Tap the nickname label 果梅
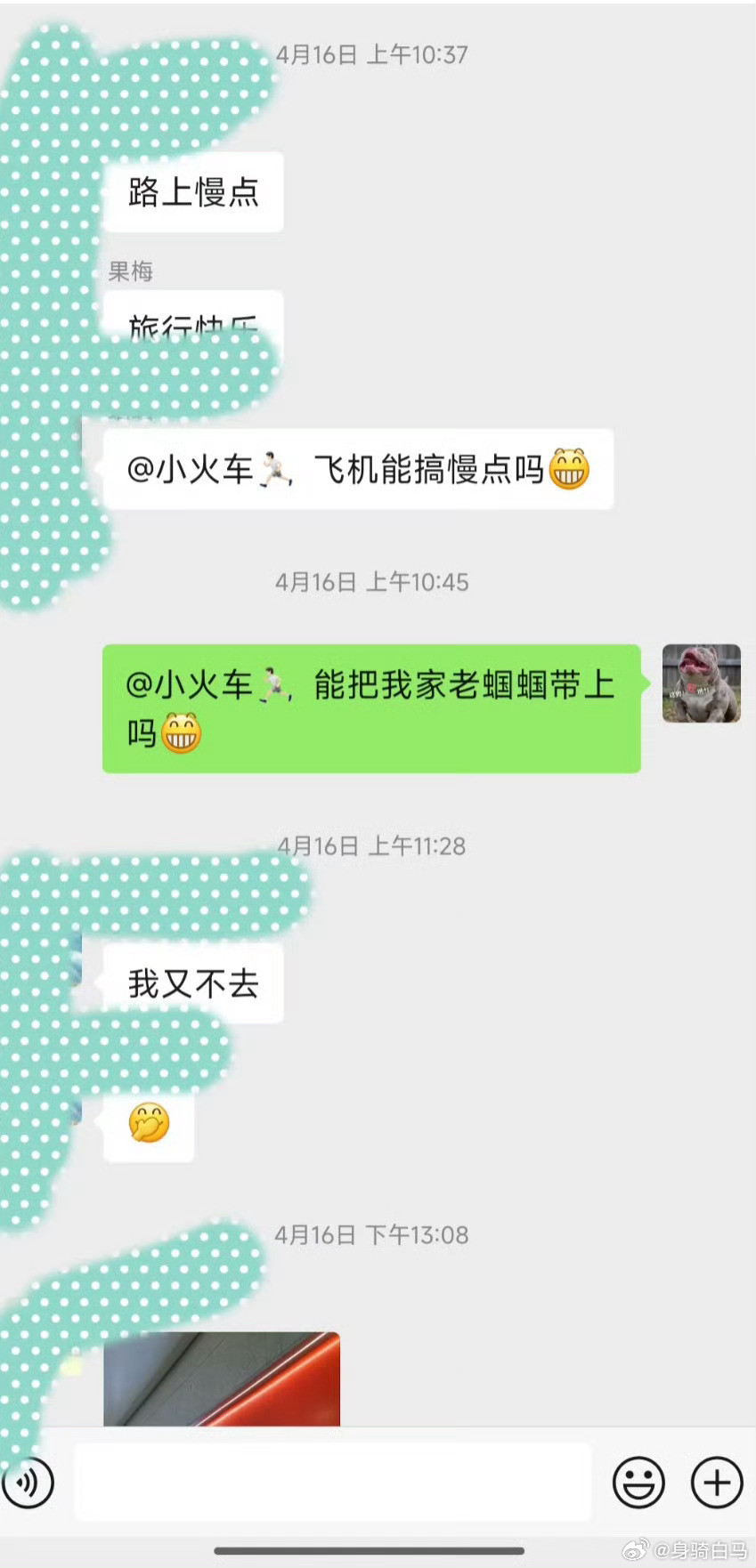 coord(134,271)
